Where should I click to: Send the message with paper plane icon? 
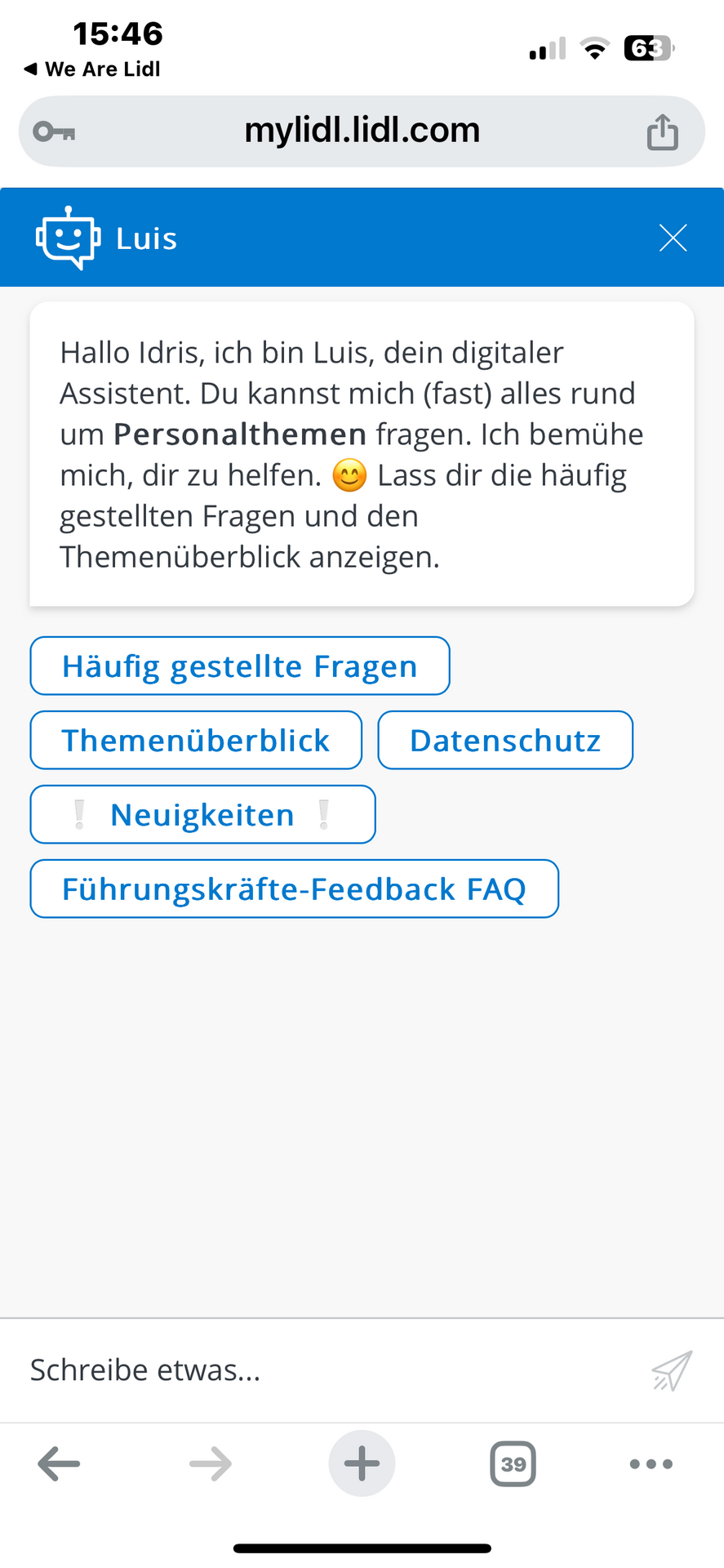pyautogui.click(x=672, y=1370)
